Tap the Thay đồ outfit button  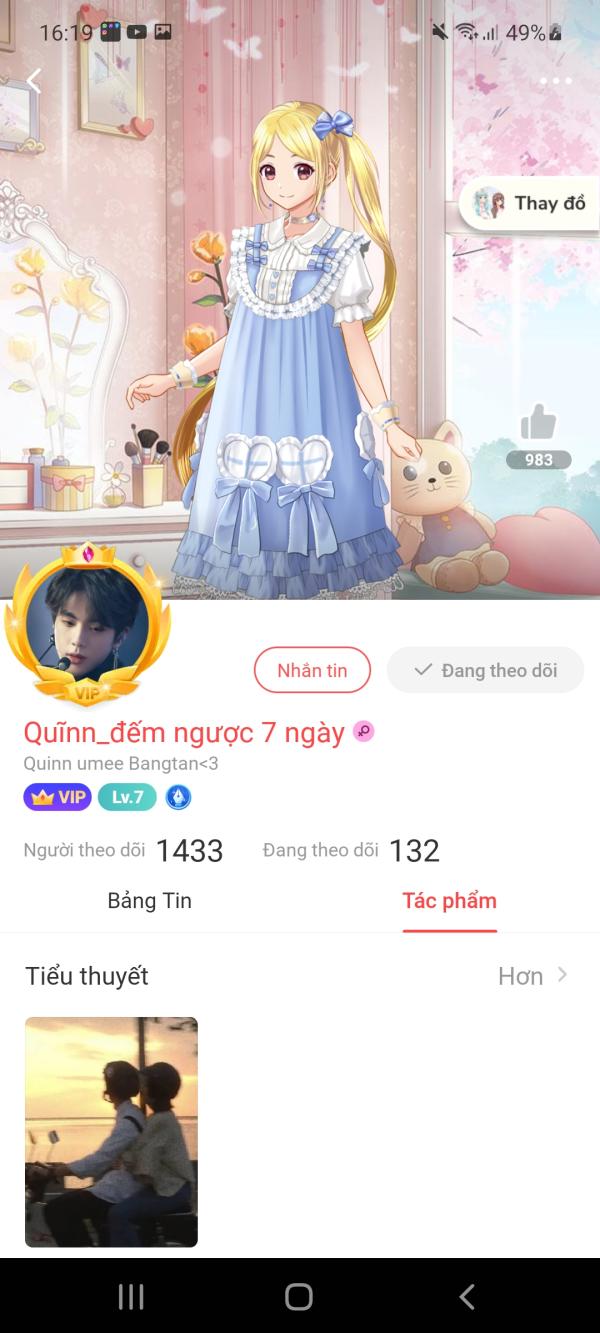coord(530,203)
